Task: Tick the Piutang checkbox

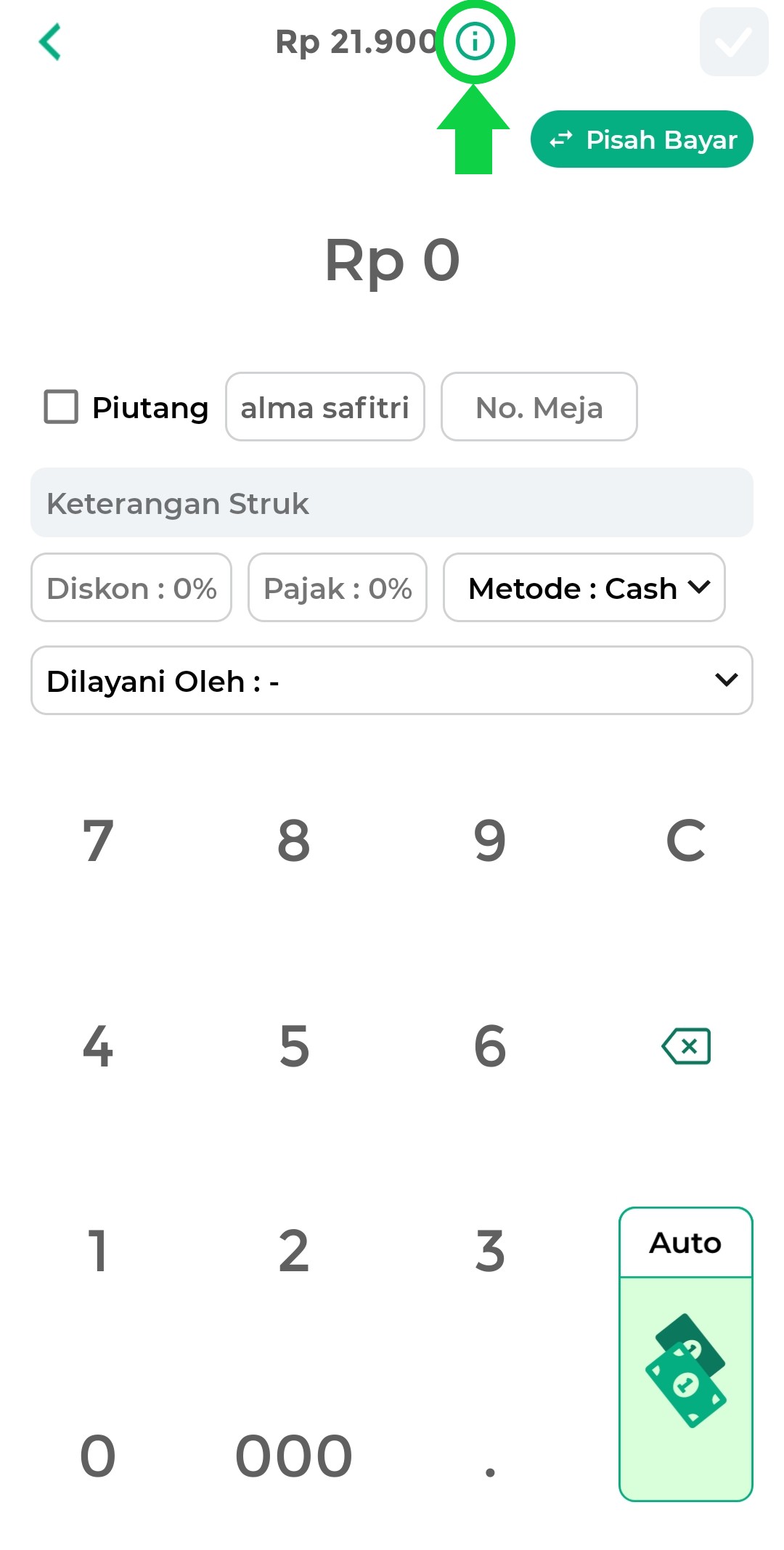Action: [x=62, y=407]
